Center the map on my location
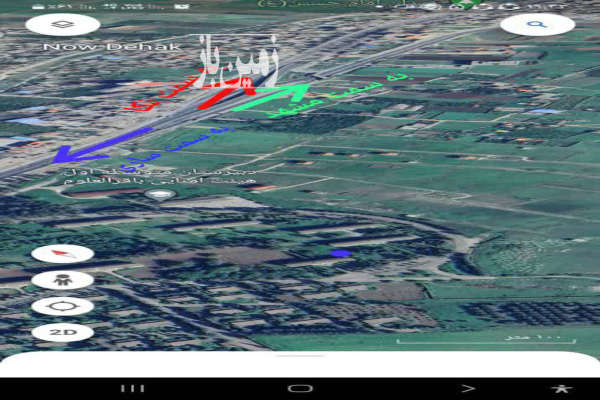600x400 pixels. (x=62, y=306)
